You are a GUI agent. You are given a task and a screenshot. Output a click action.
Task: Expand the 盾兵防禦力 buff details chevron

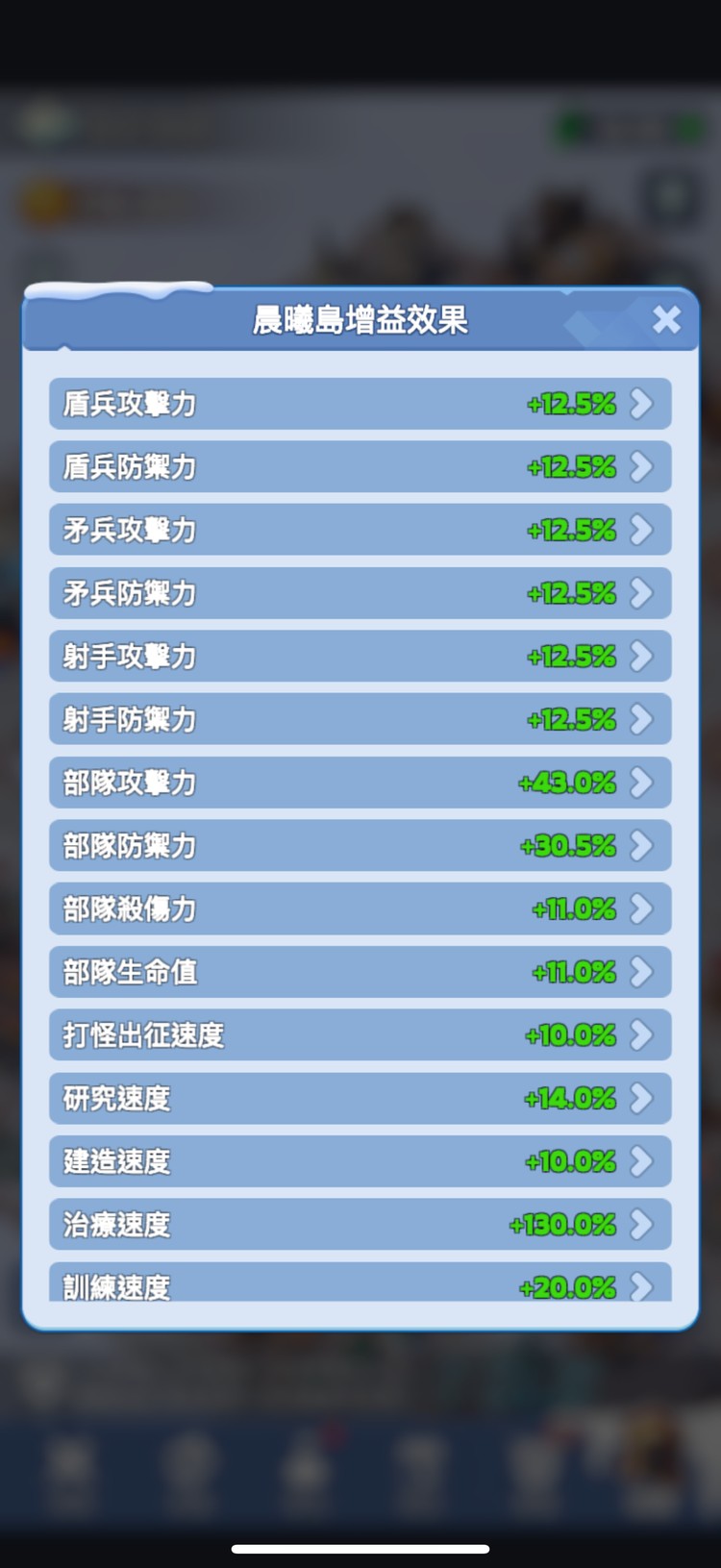pyautogui.click(x=642, y=468)
